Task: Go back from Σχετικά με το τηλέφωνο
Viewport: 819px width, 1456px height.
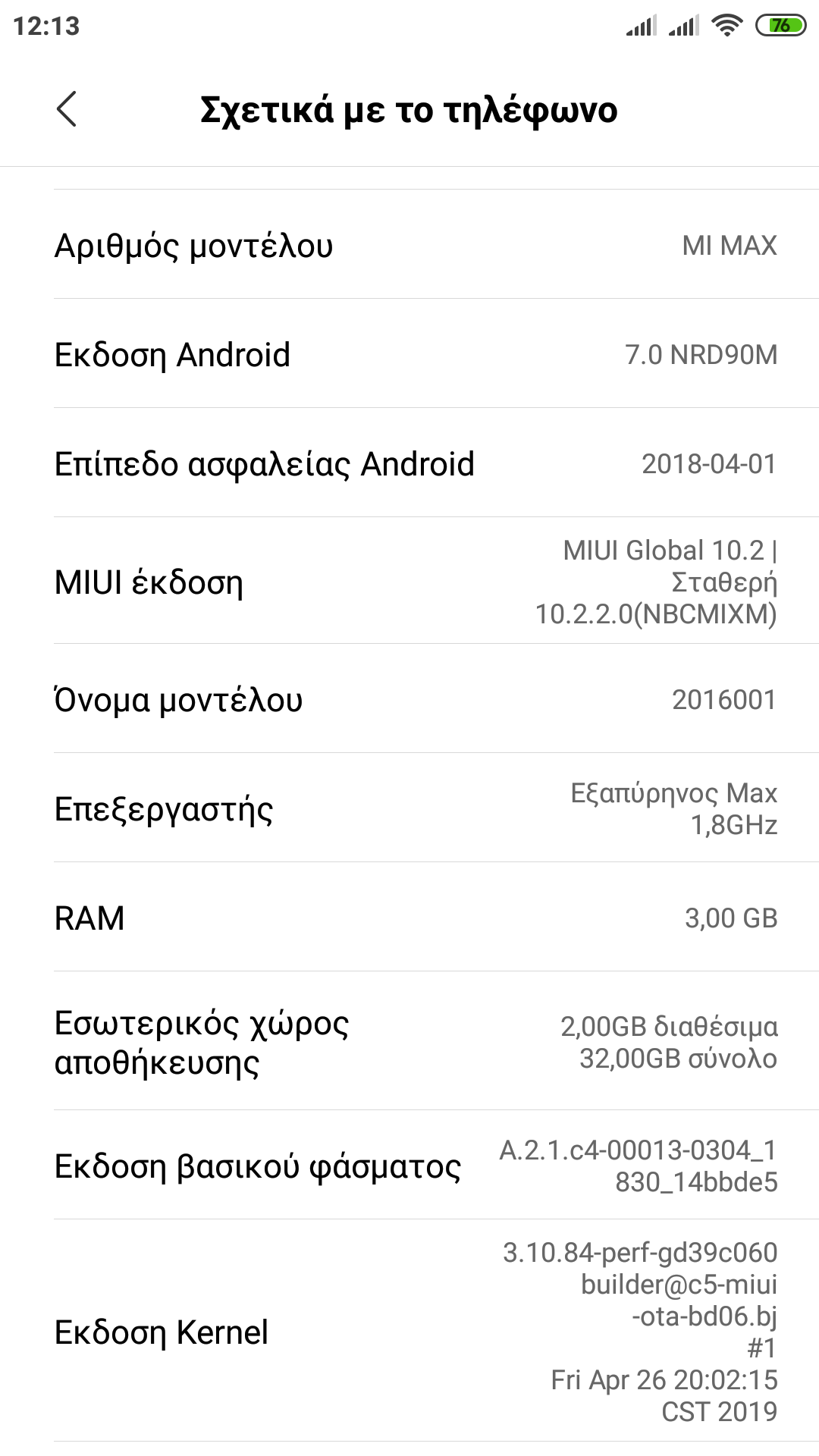Action: 67,109
